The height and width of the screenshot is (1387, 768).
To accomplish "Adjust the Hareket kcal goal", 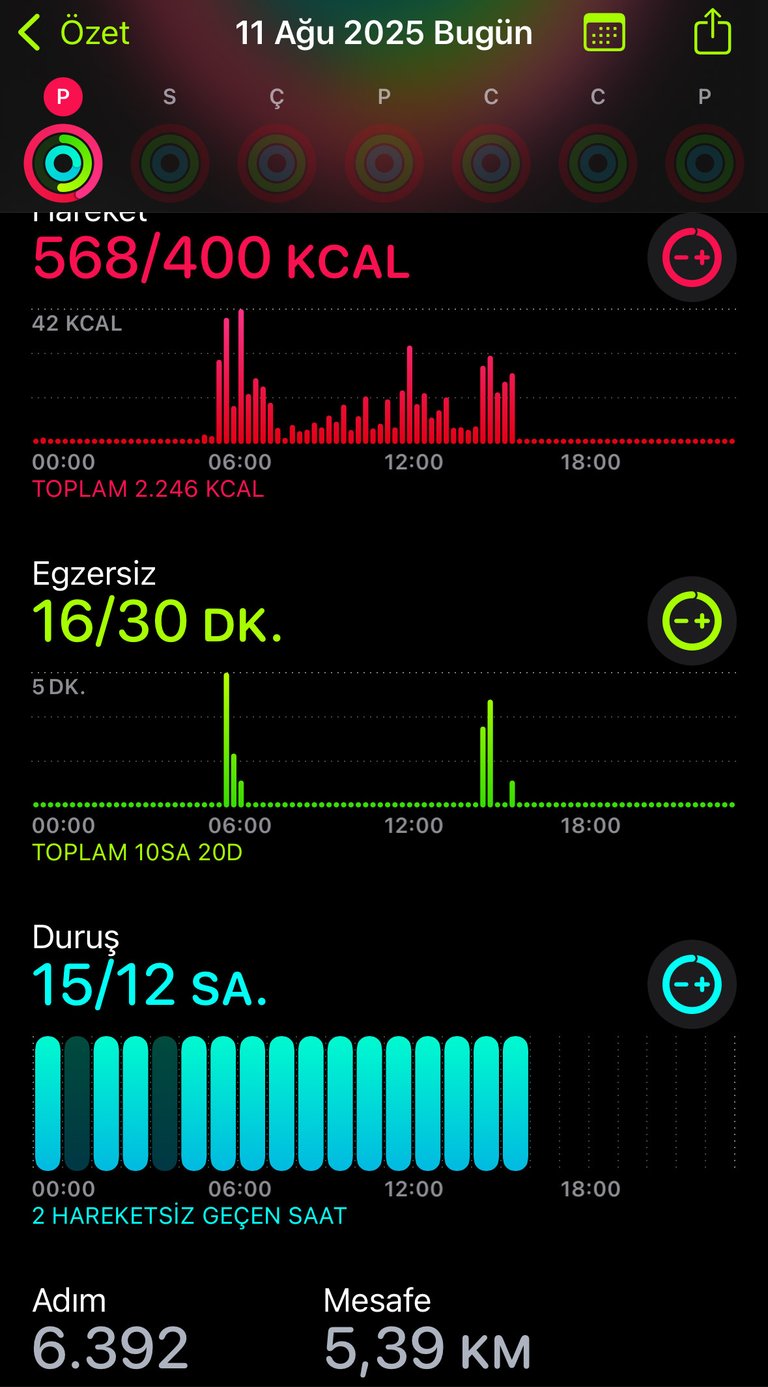I will tap(692, 257).
